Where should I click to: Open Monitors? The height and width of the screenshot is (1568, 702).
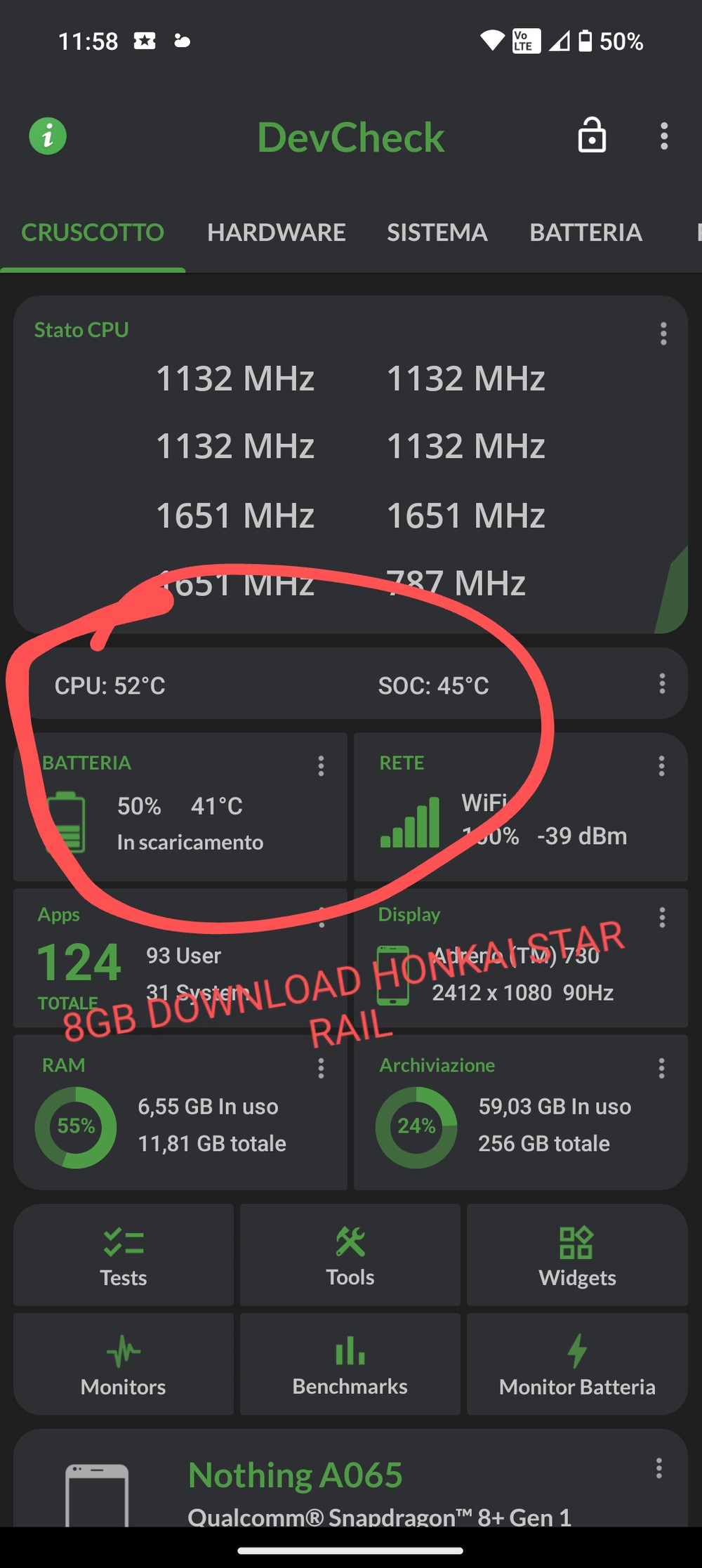coord(124,1364)
